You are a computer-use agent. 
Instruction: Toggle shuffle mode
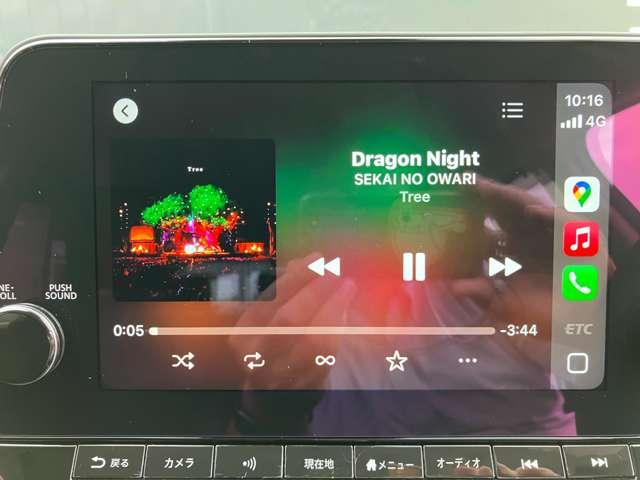[x=182, y=361]
